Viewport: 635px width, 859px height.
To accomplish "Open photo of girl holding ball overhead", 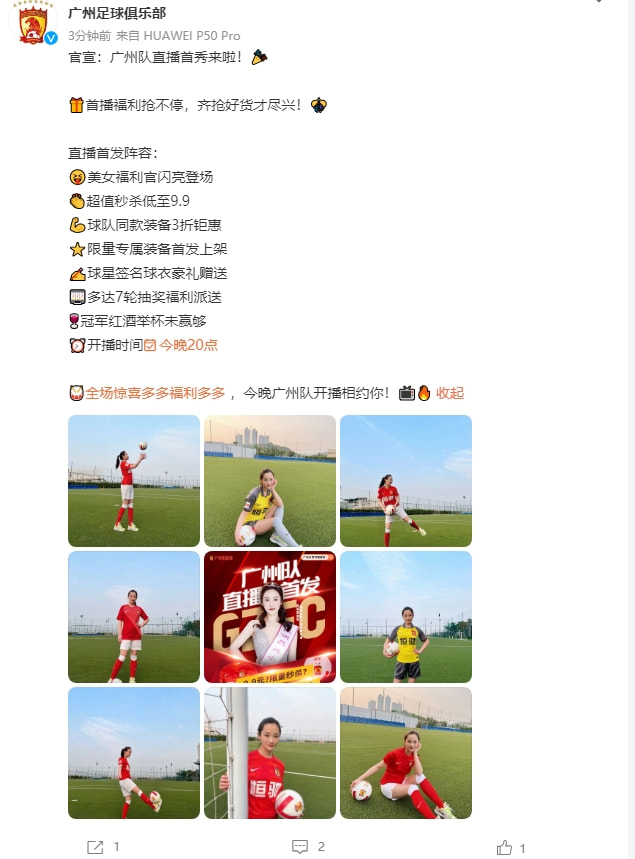I will click(x=134, y=481).
